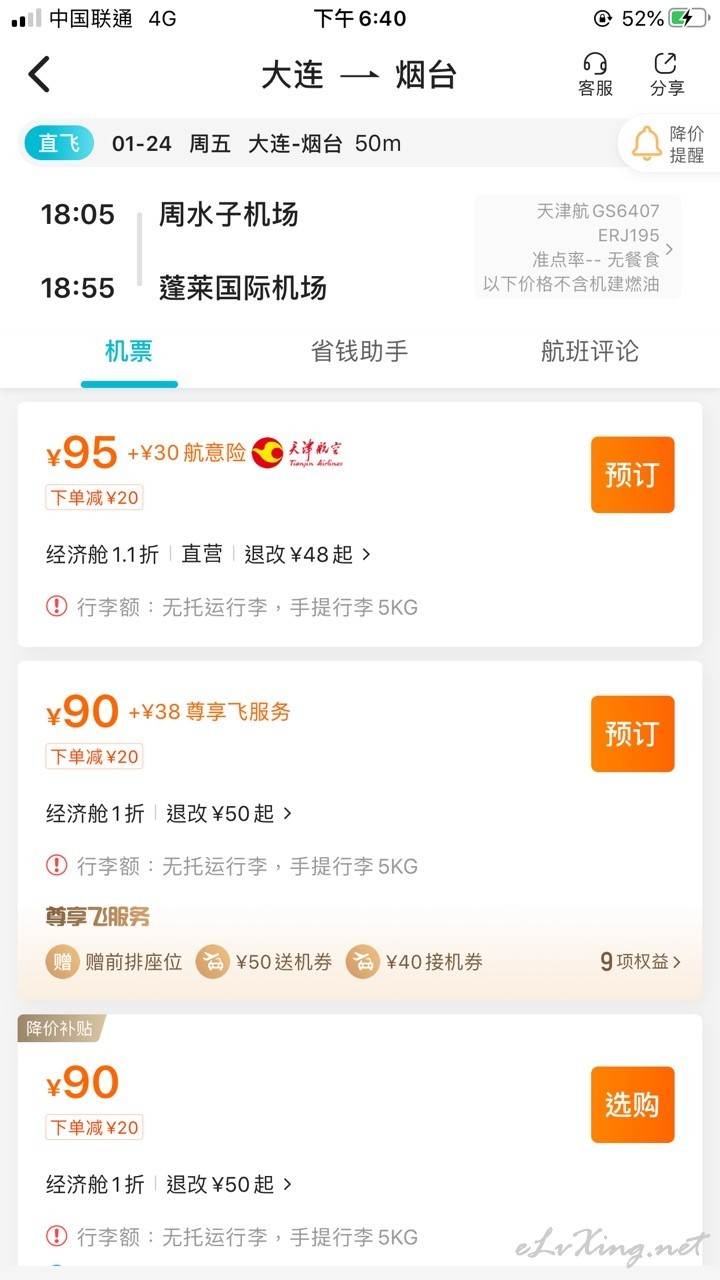View 退改¥50起 rules on 尊享飞服务 fare
Image resolution: width=720 pixels, height=1280 pixels.
229,814
